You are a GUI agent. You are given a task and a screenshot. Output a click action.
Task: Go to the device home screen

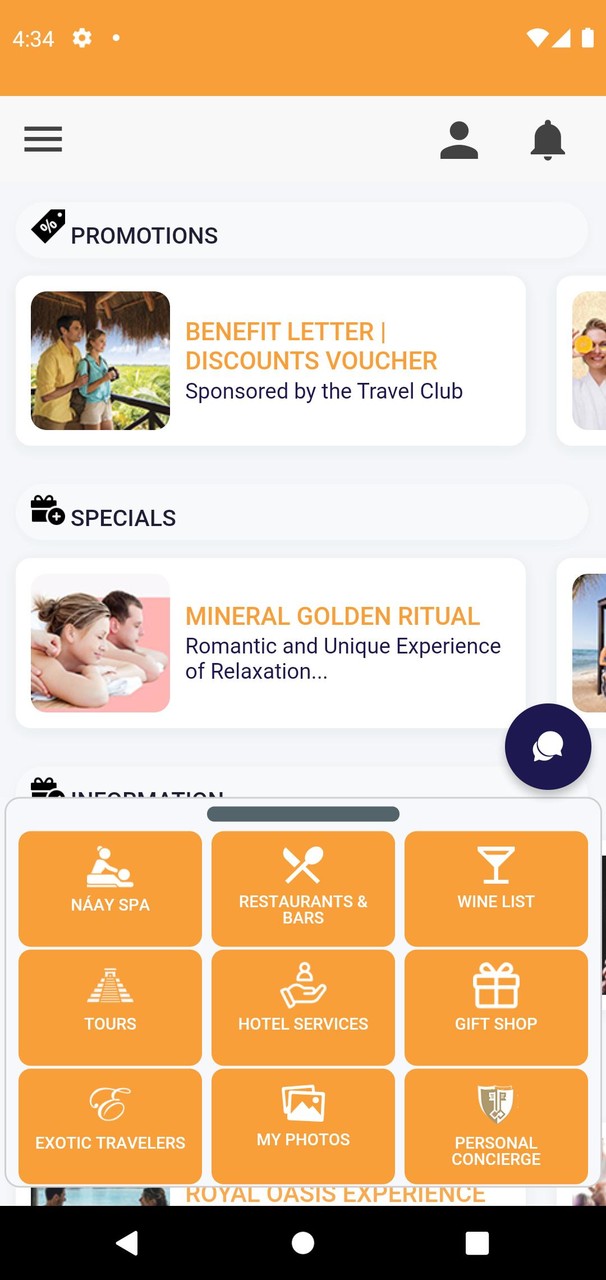(302, 1242)
